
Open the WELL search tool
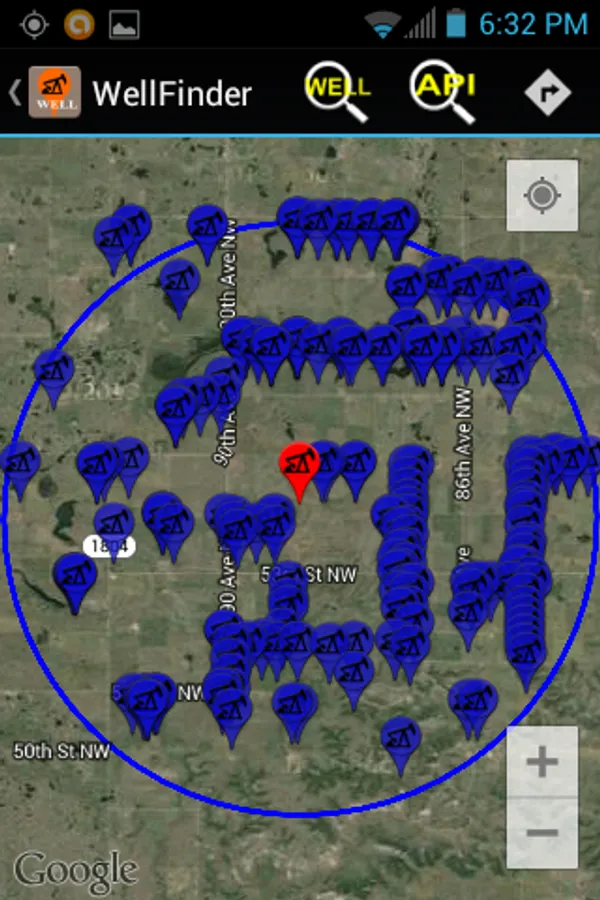pyautogui.click(x=339, y=91)
